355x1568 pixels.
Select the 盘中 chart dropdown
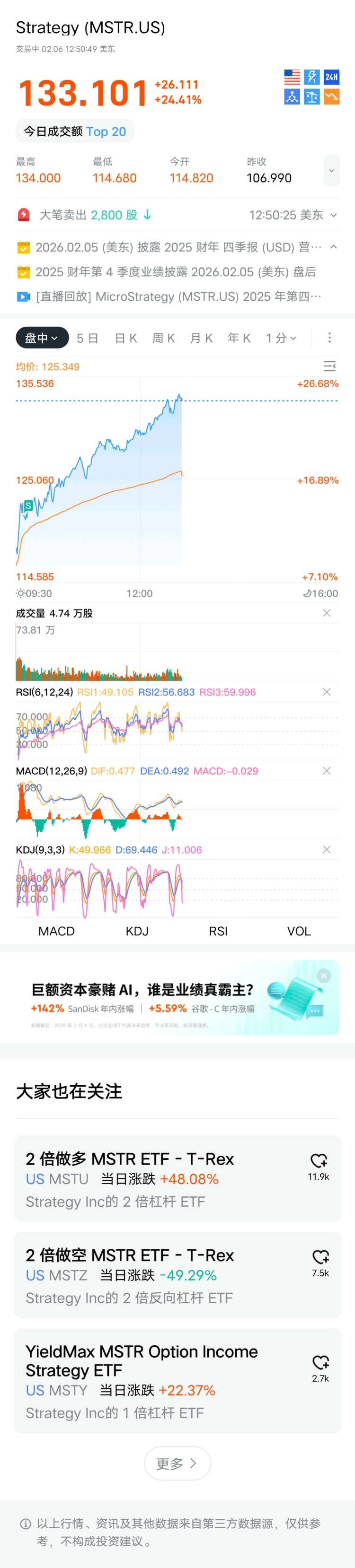41,338
